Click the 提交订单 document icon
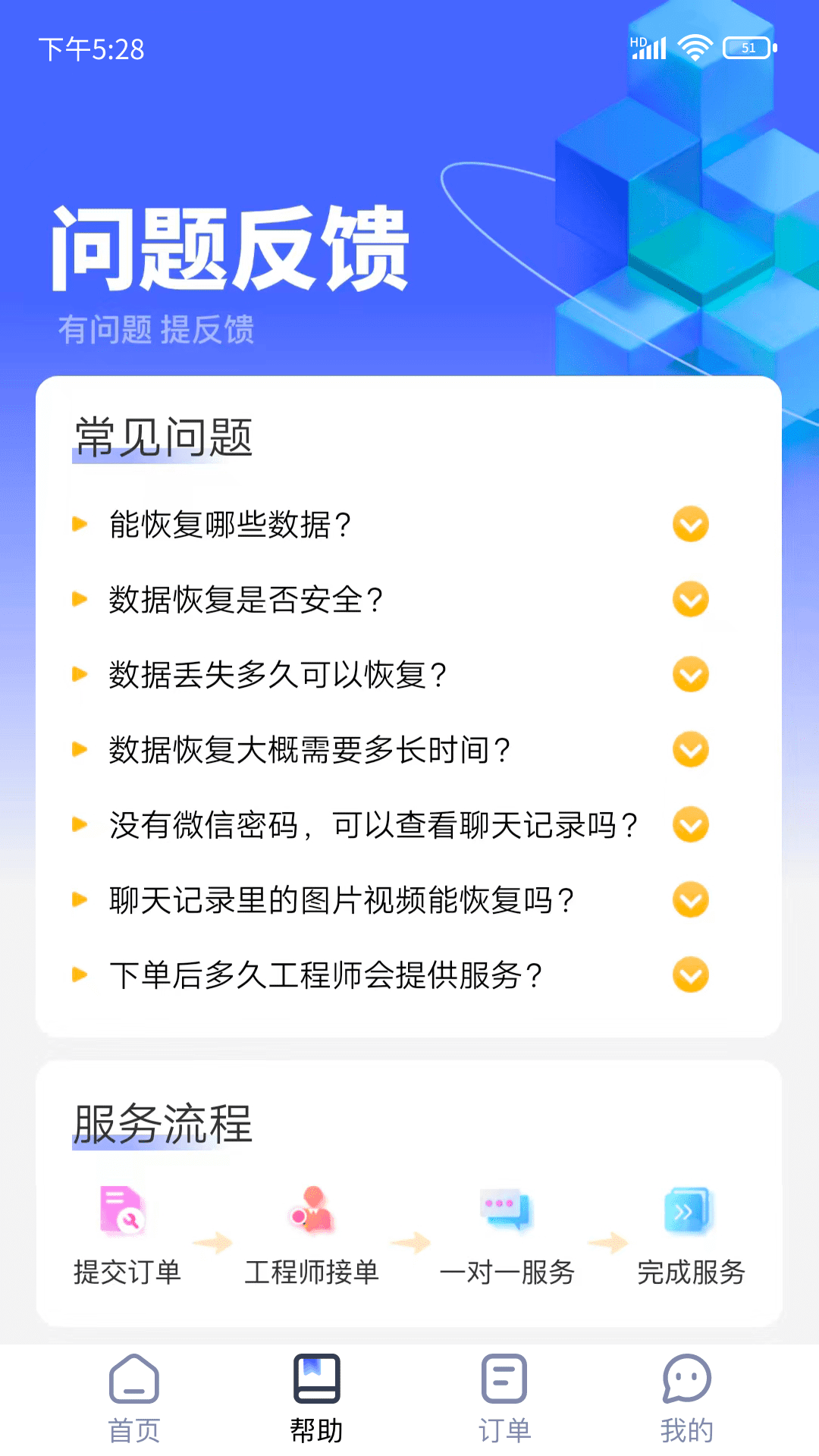 pos(122,1211)
